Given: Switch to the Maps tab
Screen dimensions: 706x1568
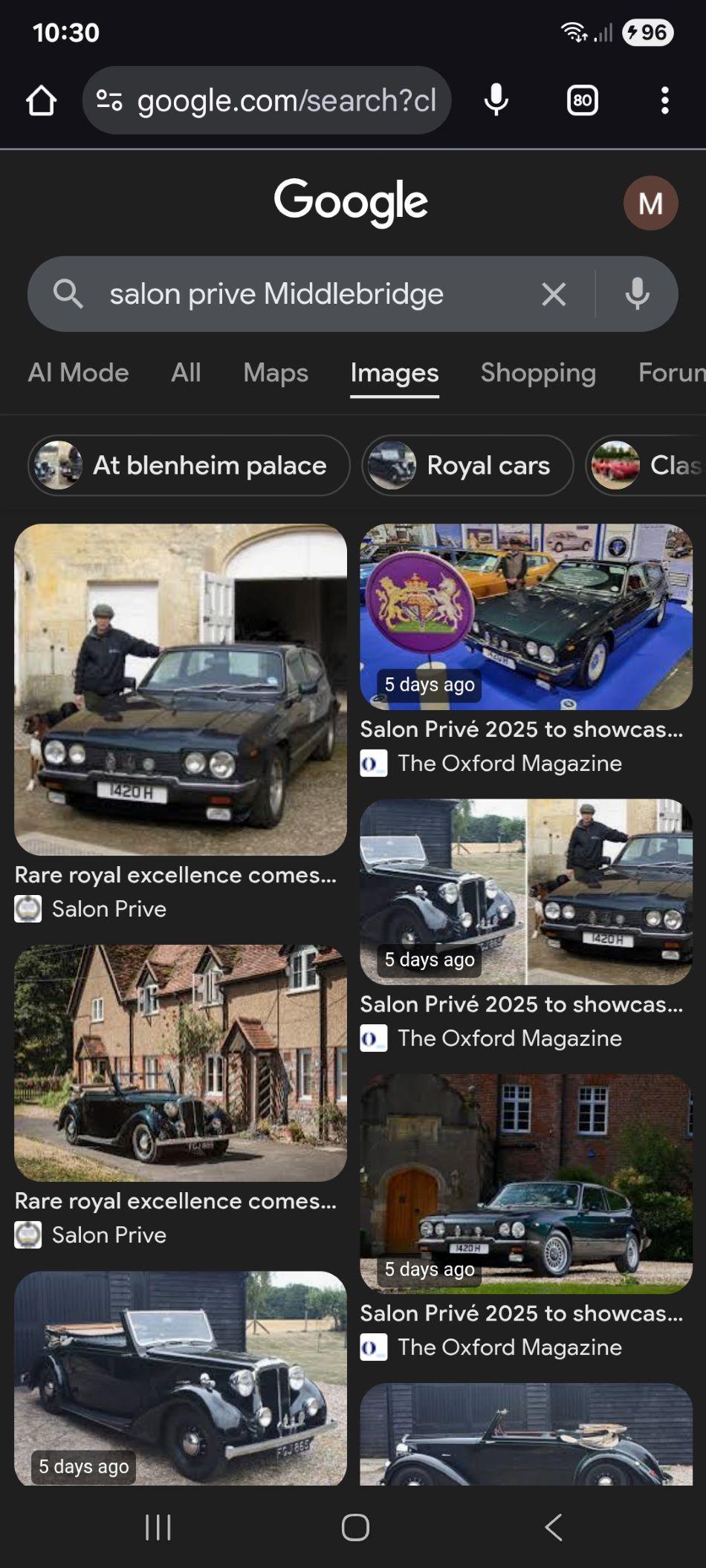Looking at the screenshot, I should click(x=276, y=373).
